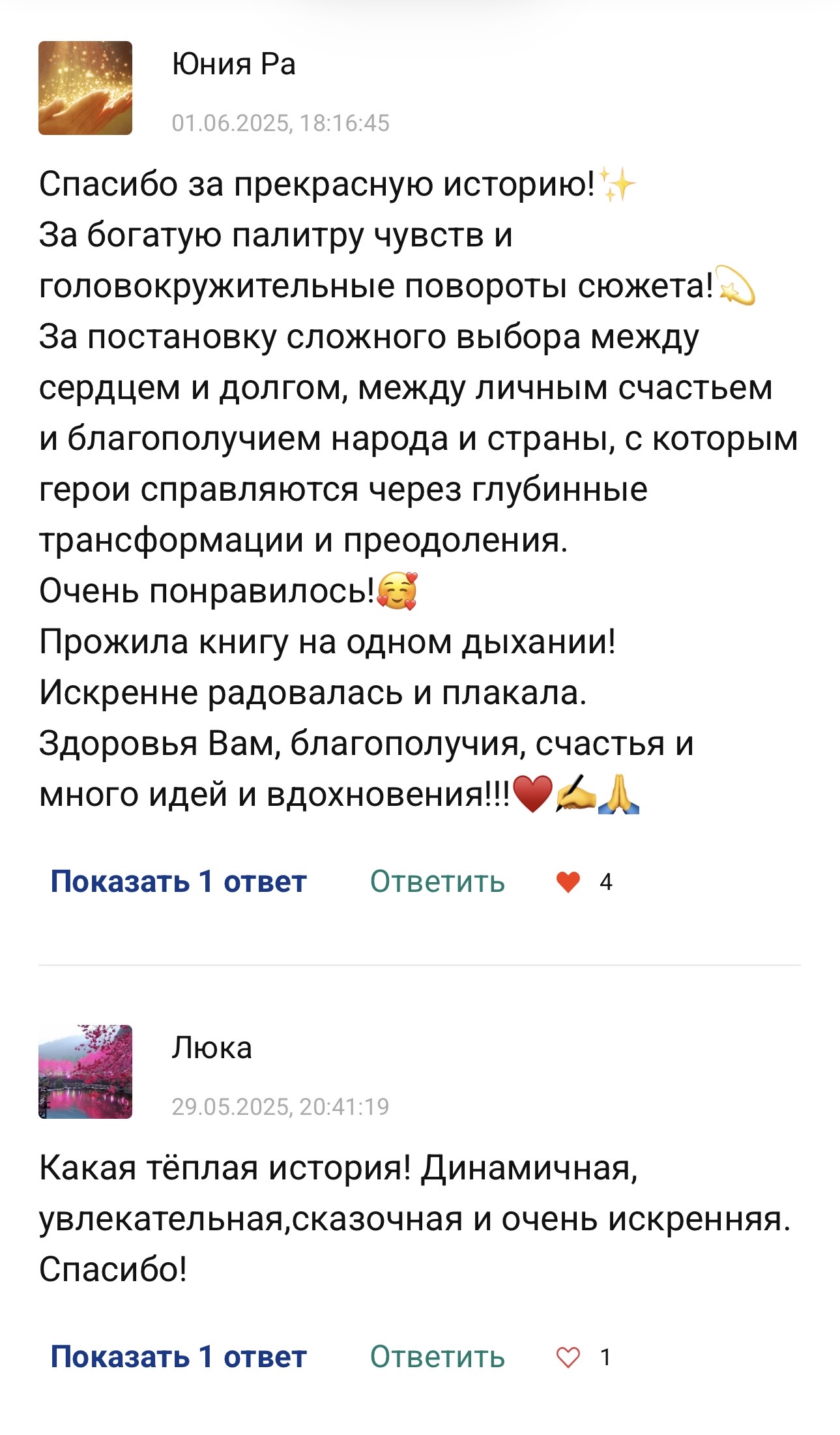The width and height of the screenshot is (840, 1435).
Task: Like Люка's comment
Action: point(568,1357)
